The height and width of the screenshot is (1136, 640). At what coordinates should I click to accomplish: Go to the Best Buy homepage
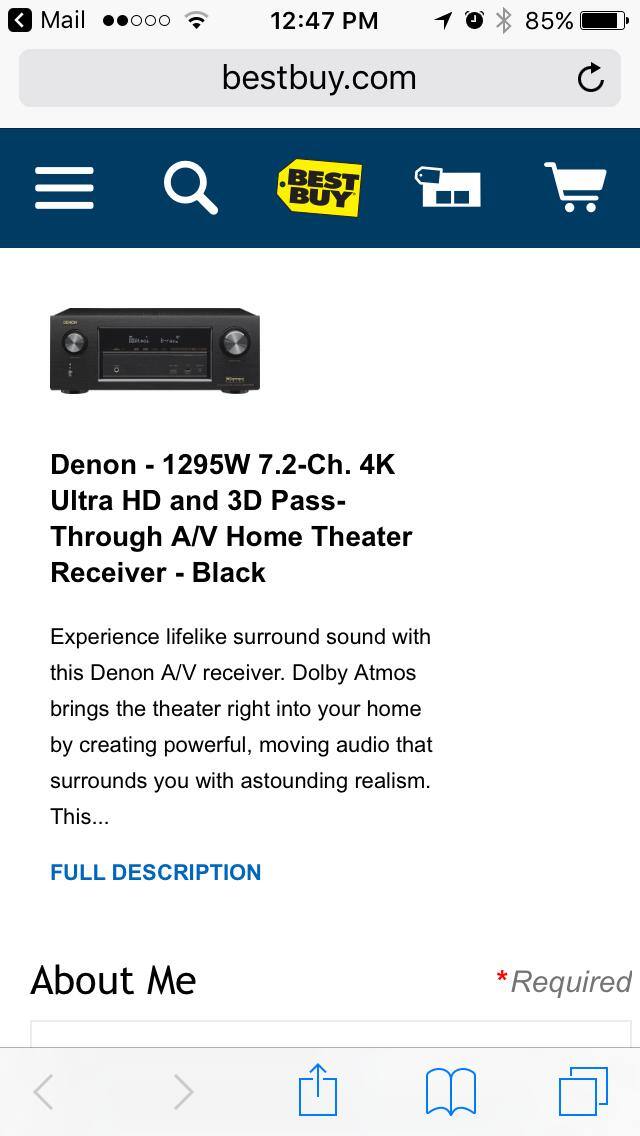319,188
